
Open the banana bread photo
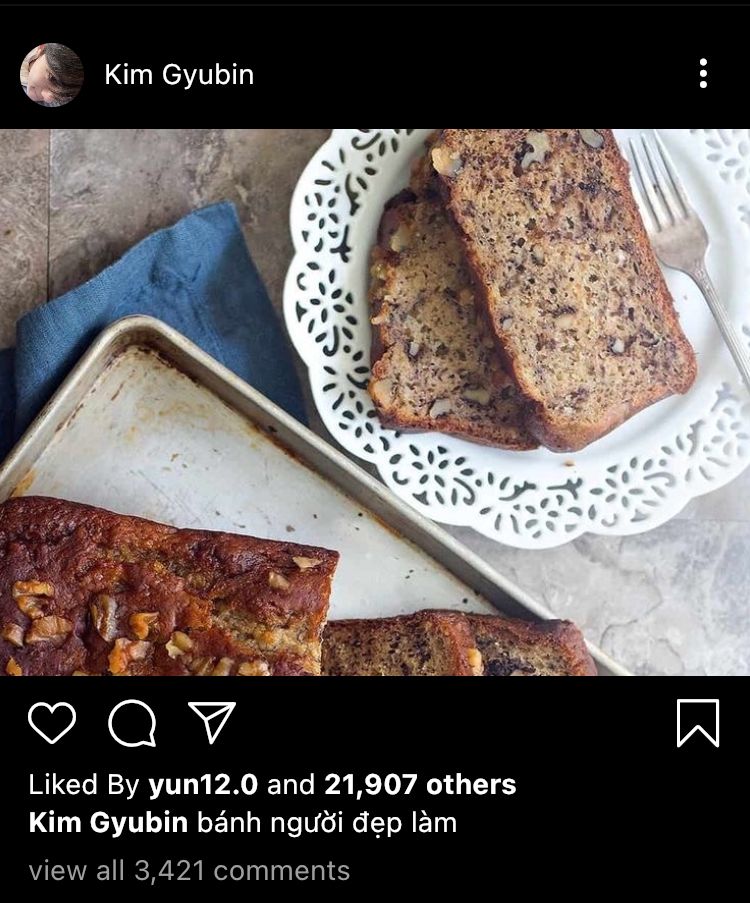[x=375, y=402]
